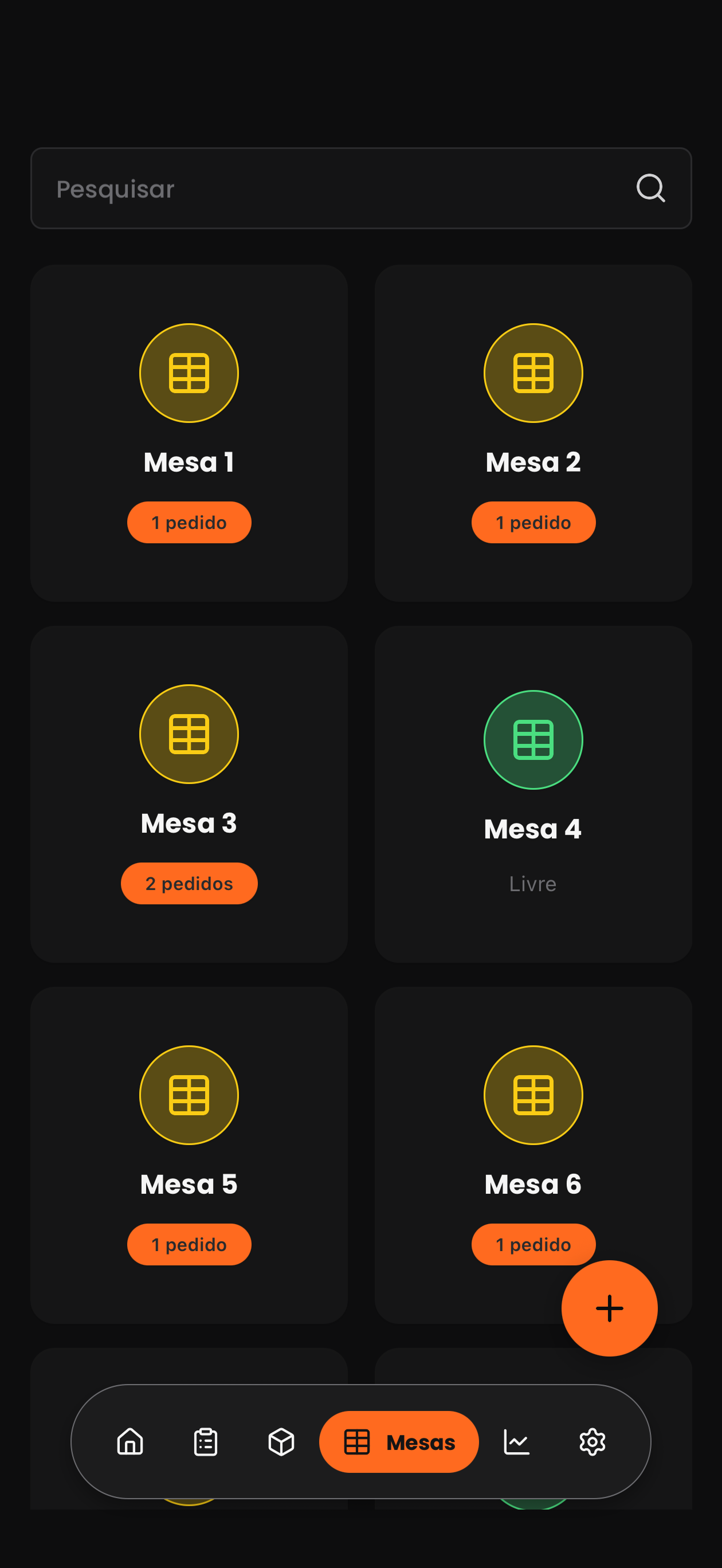
Task: Open the Mesa 2 card
Action: pos(533,433)
